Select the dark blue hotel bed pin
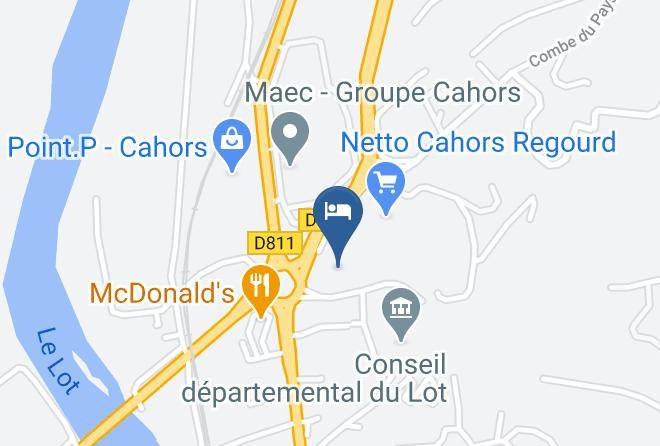Image resolution: width=660 pixels, height=446 pixels. point(338,225)
